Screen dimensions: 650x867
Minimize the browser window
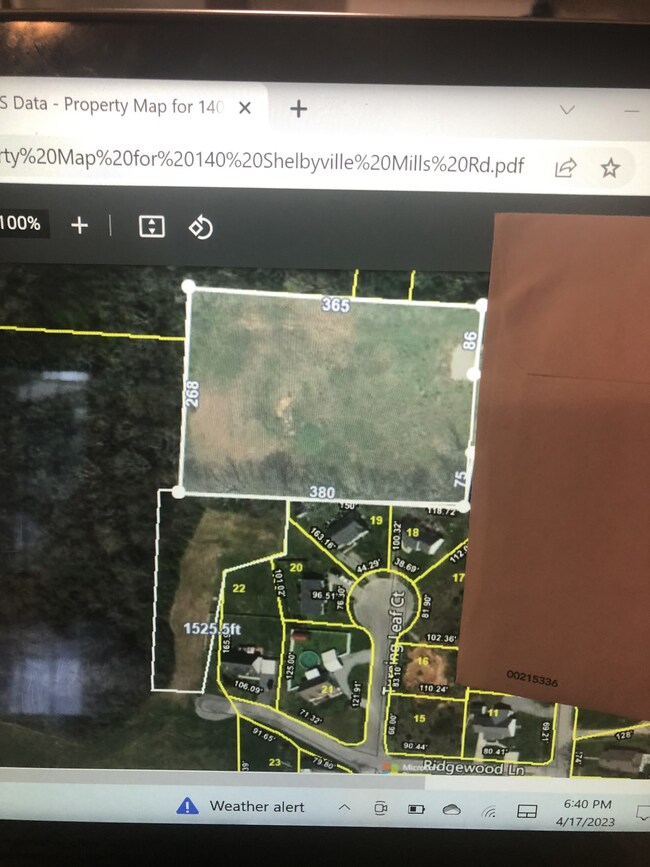(632, 109)
